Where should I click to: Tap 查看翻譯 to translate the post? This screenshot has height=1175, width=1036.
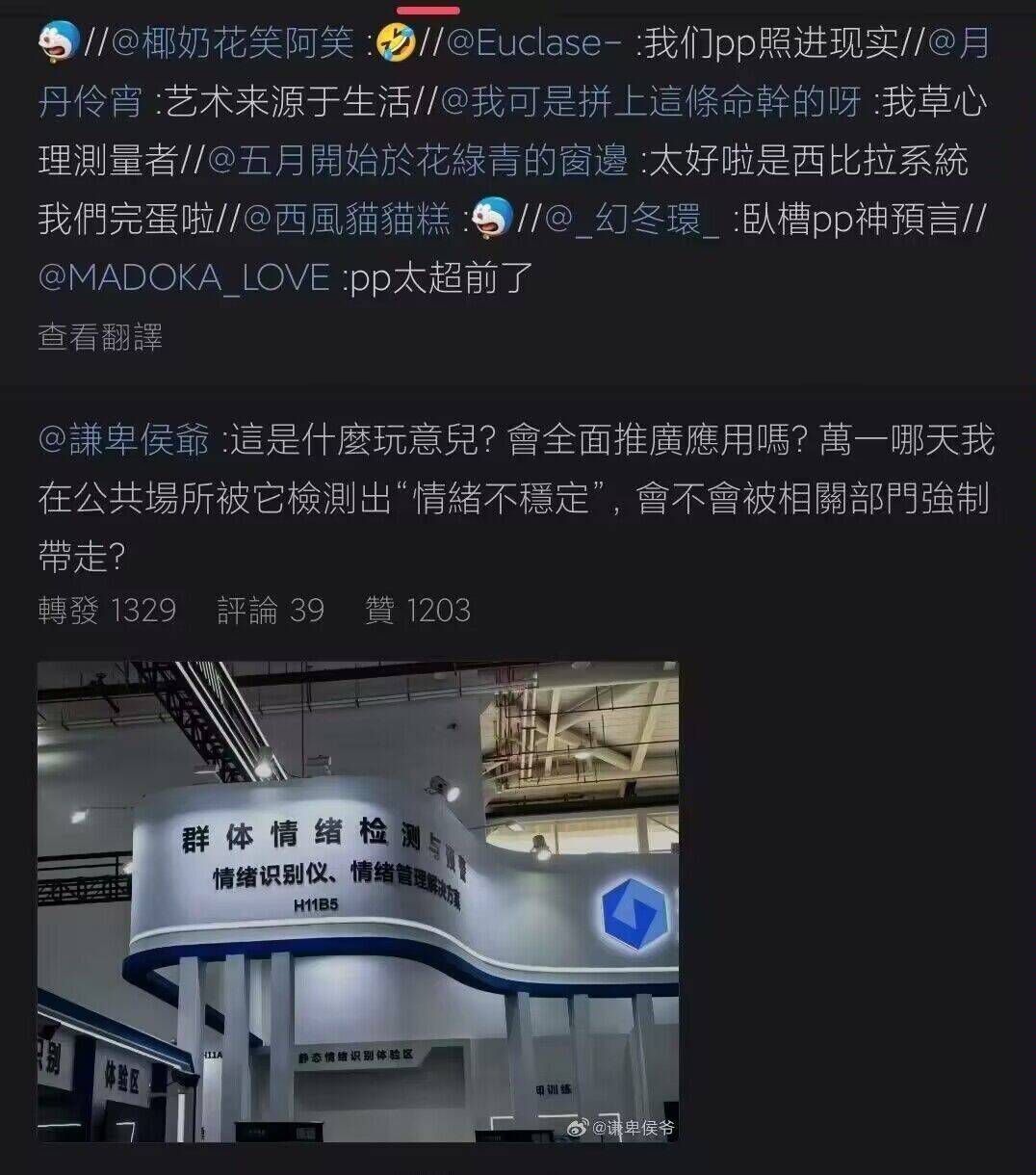click(100, 336)
